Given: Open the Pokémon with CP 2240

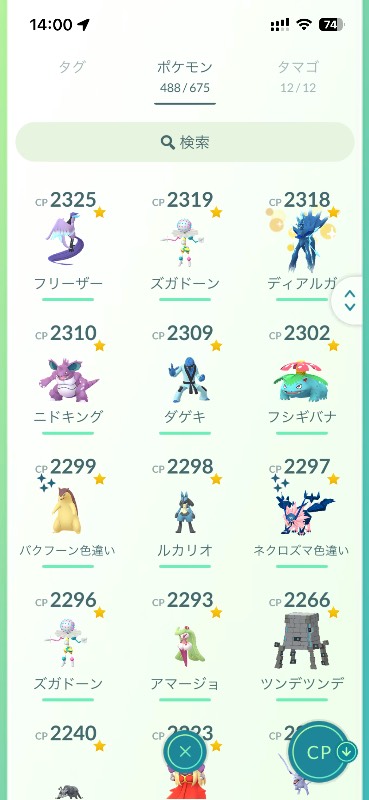Looking at the screenshot, I should [x=68, y=761].
